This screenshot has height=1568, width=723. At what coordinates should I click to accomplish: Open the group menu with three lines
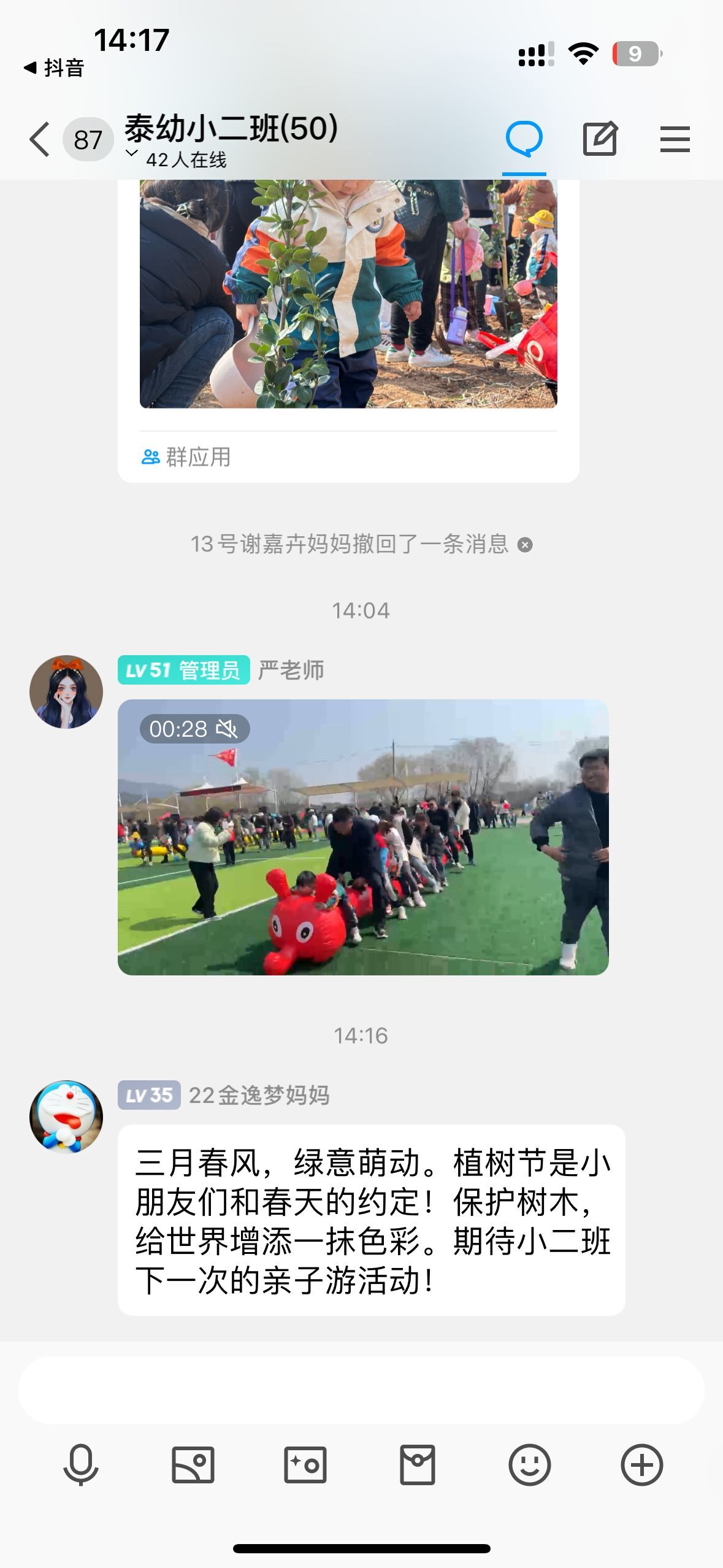675,140
